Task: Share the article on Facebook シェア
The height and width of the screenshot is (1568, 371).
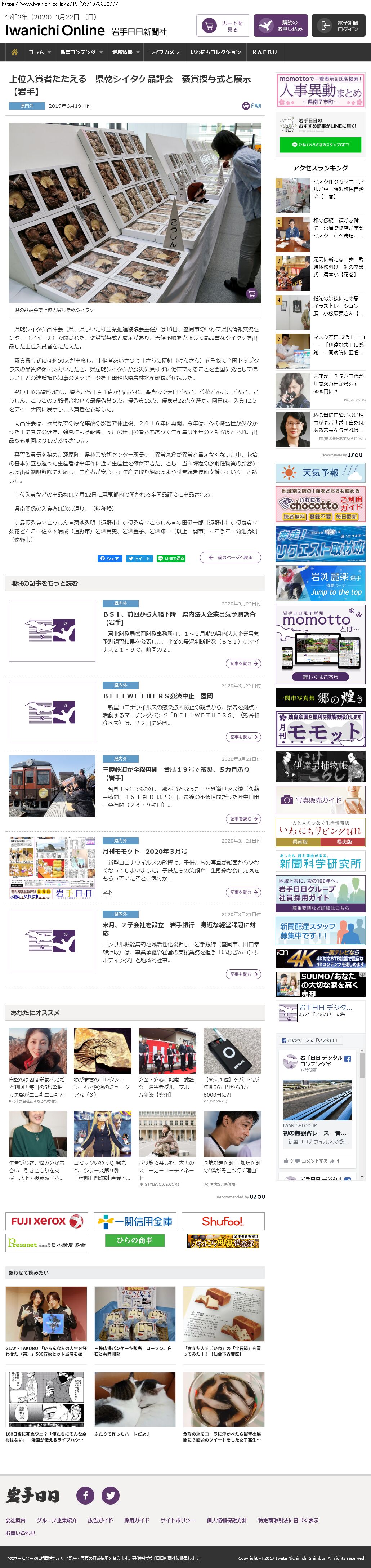Action: pyautogui.click(x=110, y=558)
